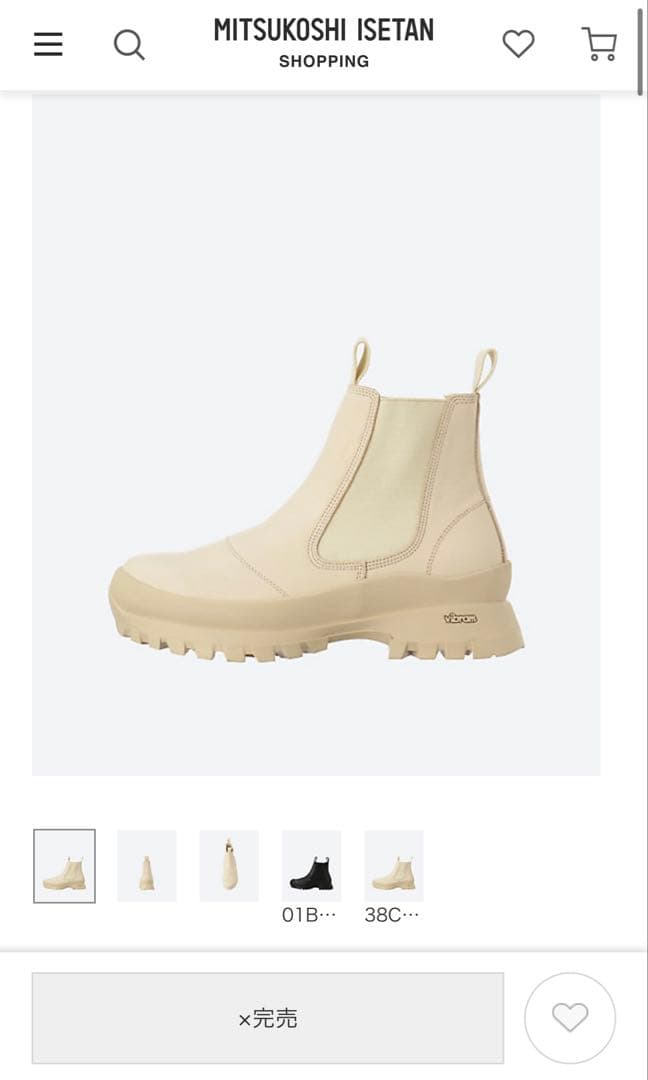The width and height of the screenshot is (648, 1080).
Task: Add this boot to favorites
Action: click(570, 1018)
